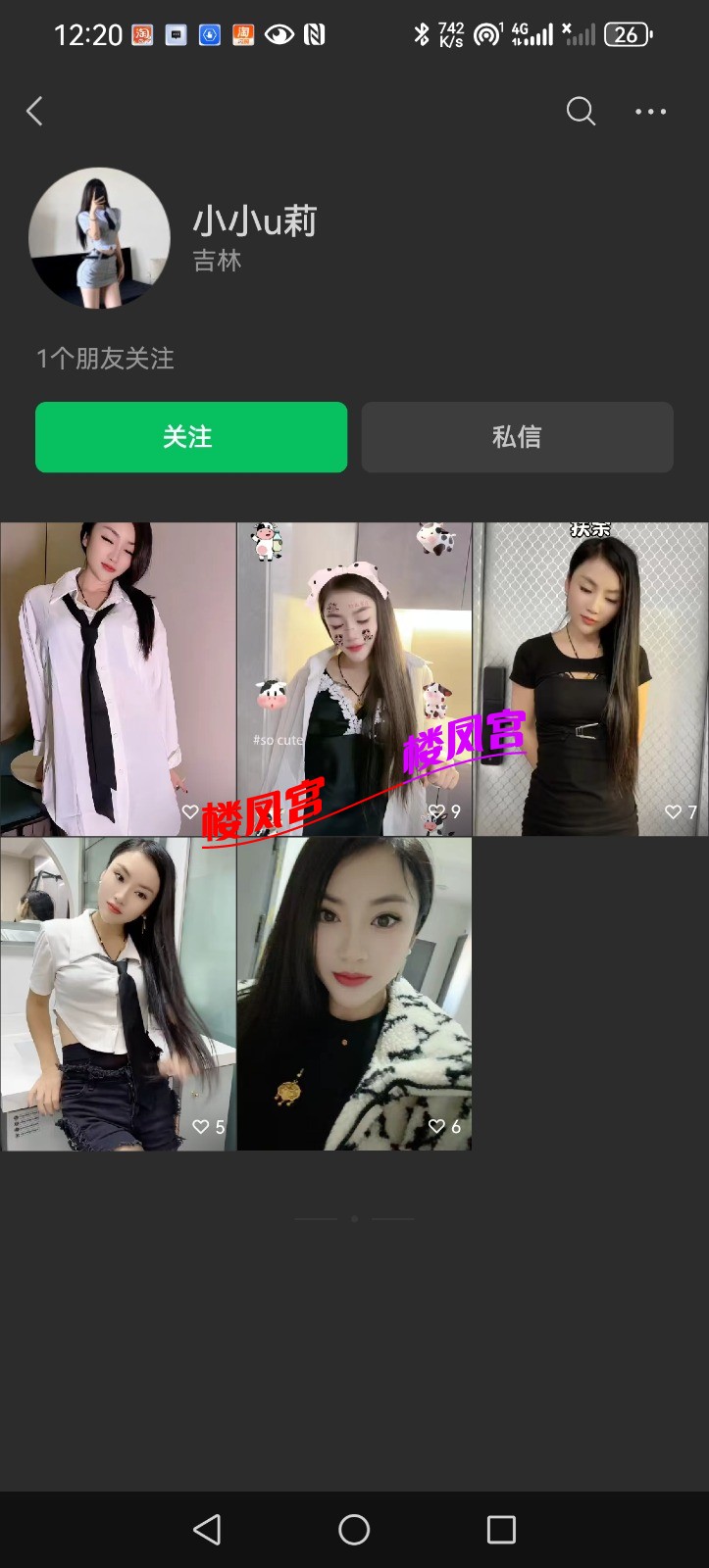Viewport: 709px width, 1568px height.
Task: View the round profile avatar
Action: pyautogui.click(x=99, y=238)
